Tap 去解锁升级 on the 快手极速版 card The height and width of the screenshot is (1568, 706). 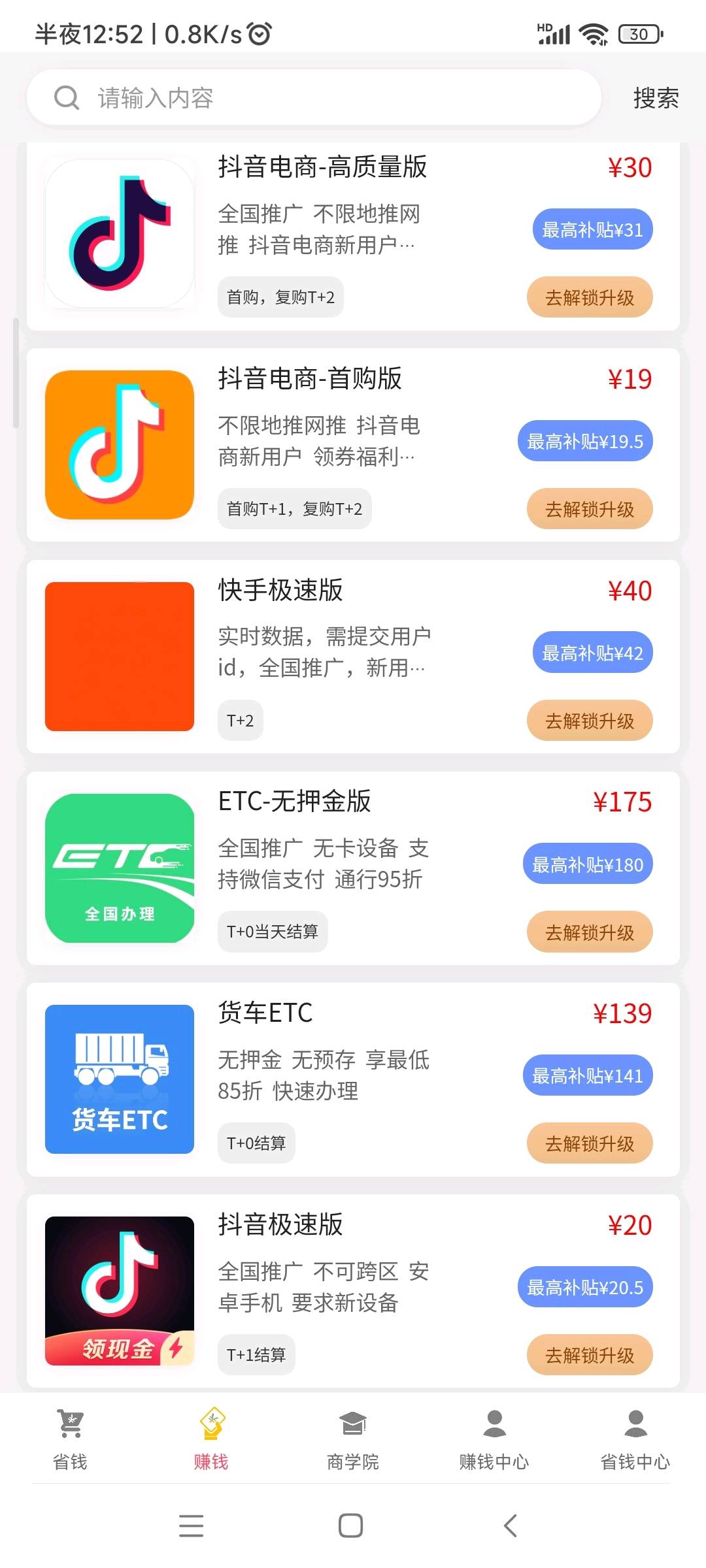[590, 721]
